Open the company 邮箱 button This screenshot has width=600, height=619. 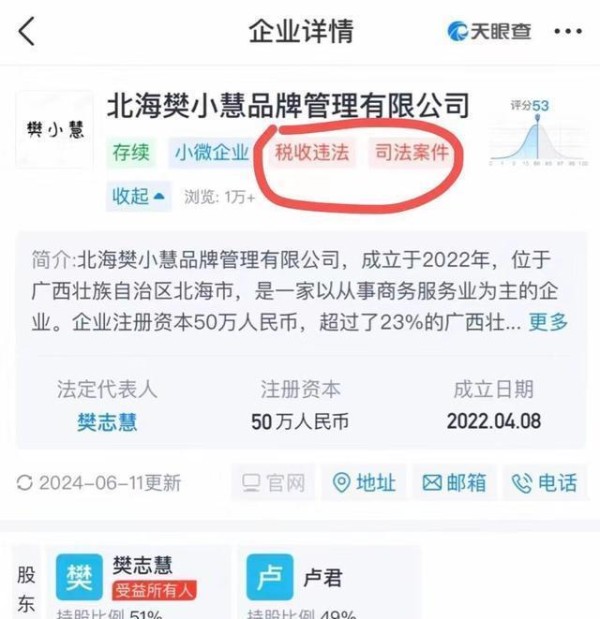click(x=455, y=483)
